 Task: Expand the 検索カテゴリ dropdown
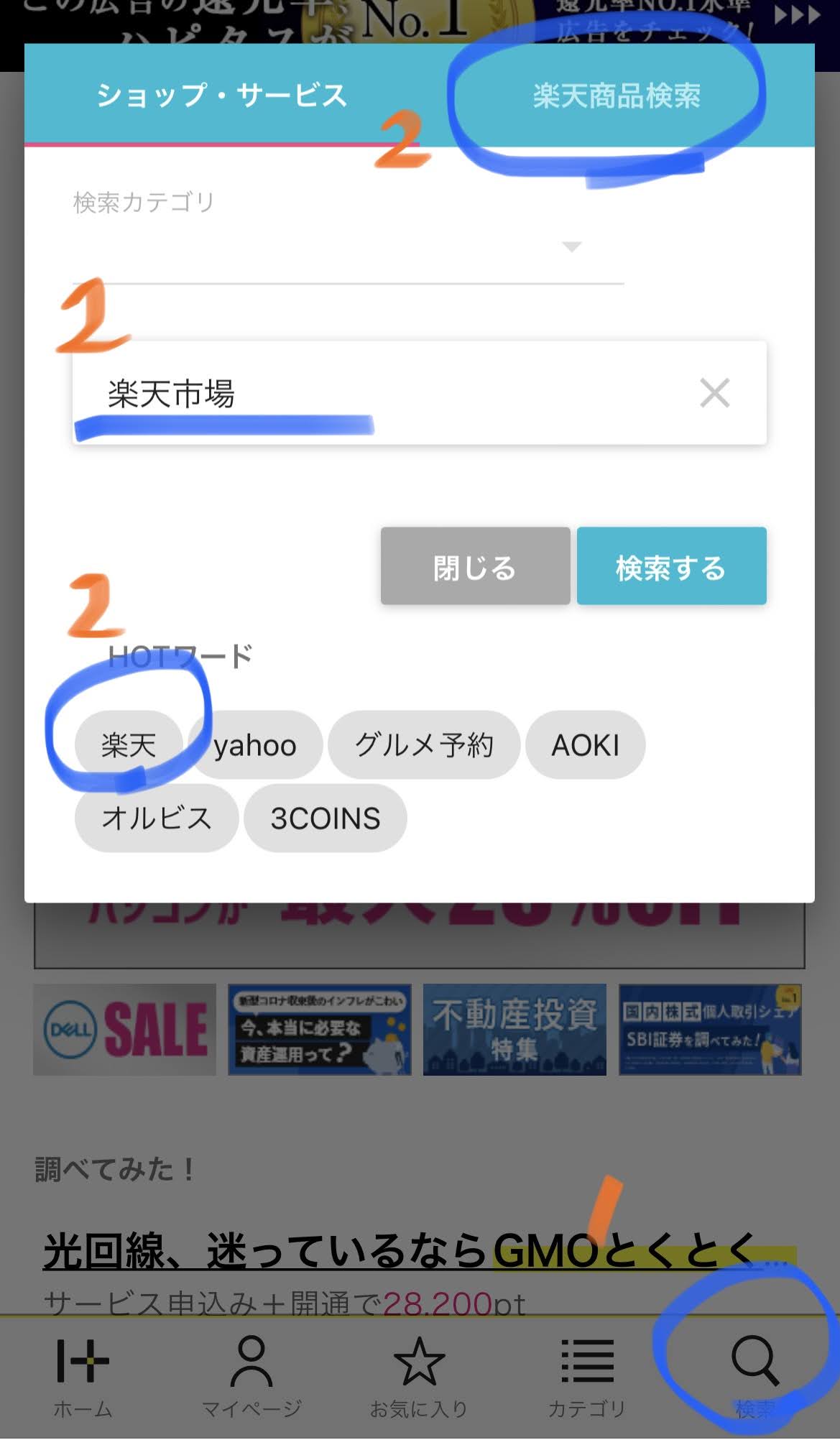coord(348,247)
